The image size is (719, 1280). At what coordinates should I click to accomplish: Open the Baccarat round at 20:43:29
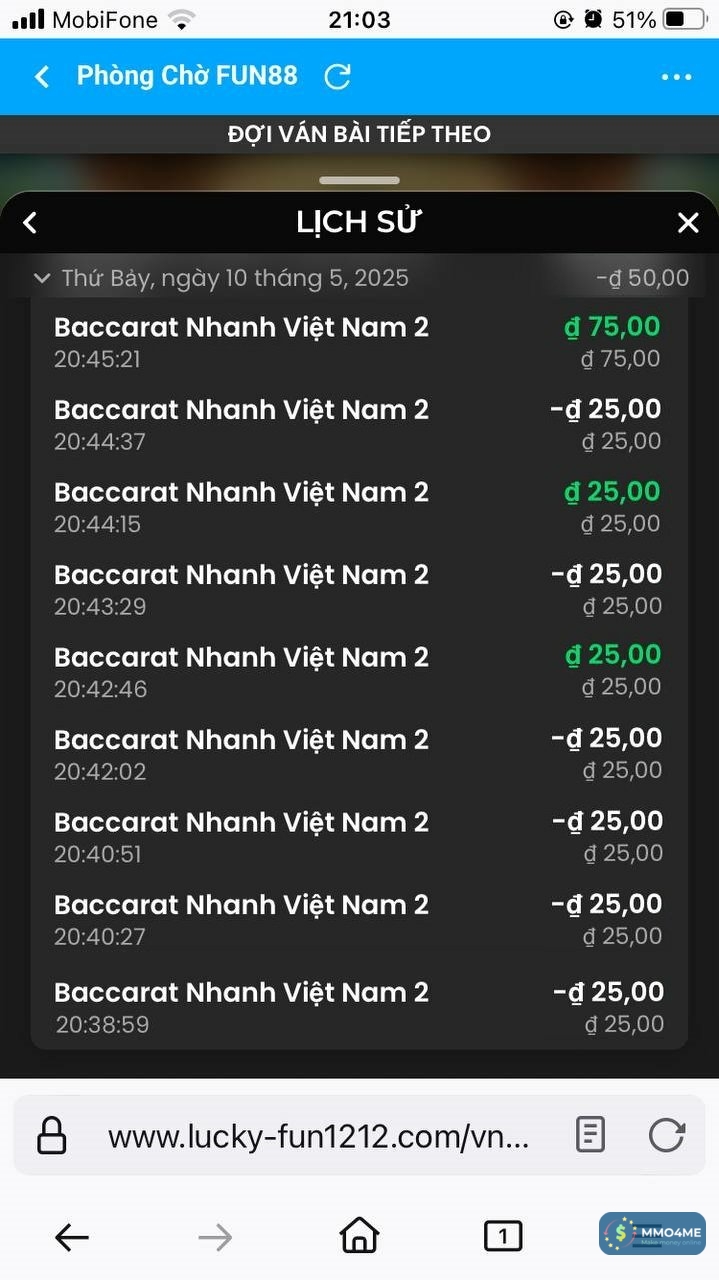pyautogui.click(x=358, y=589)
